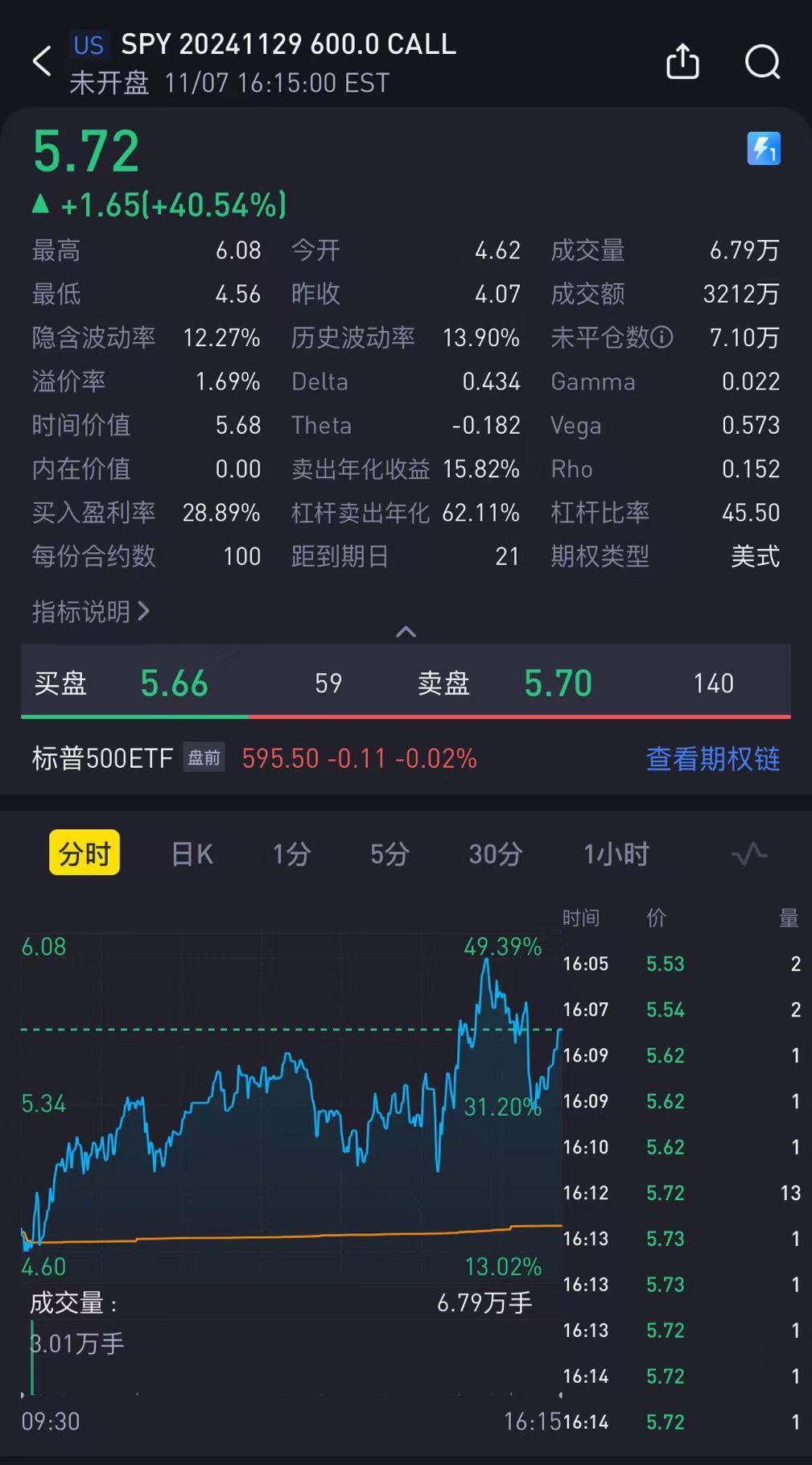Switch to the 30分 chart tab
Screen dimensions: 812x1465
tap(496, 854)
